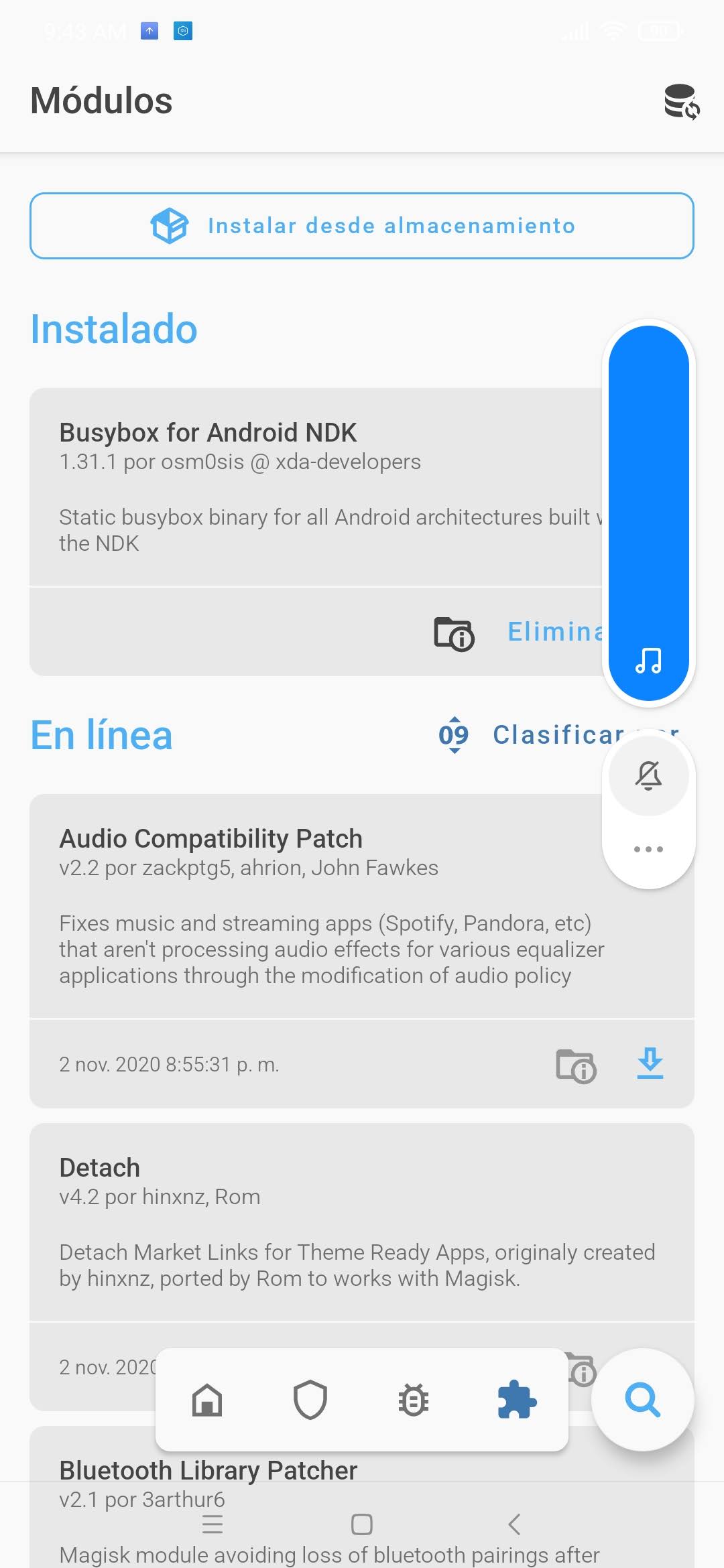724x1568 pixels.
Task: Open info for Busybox for Android NDK
Action: pos(454,633)
